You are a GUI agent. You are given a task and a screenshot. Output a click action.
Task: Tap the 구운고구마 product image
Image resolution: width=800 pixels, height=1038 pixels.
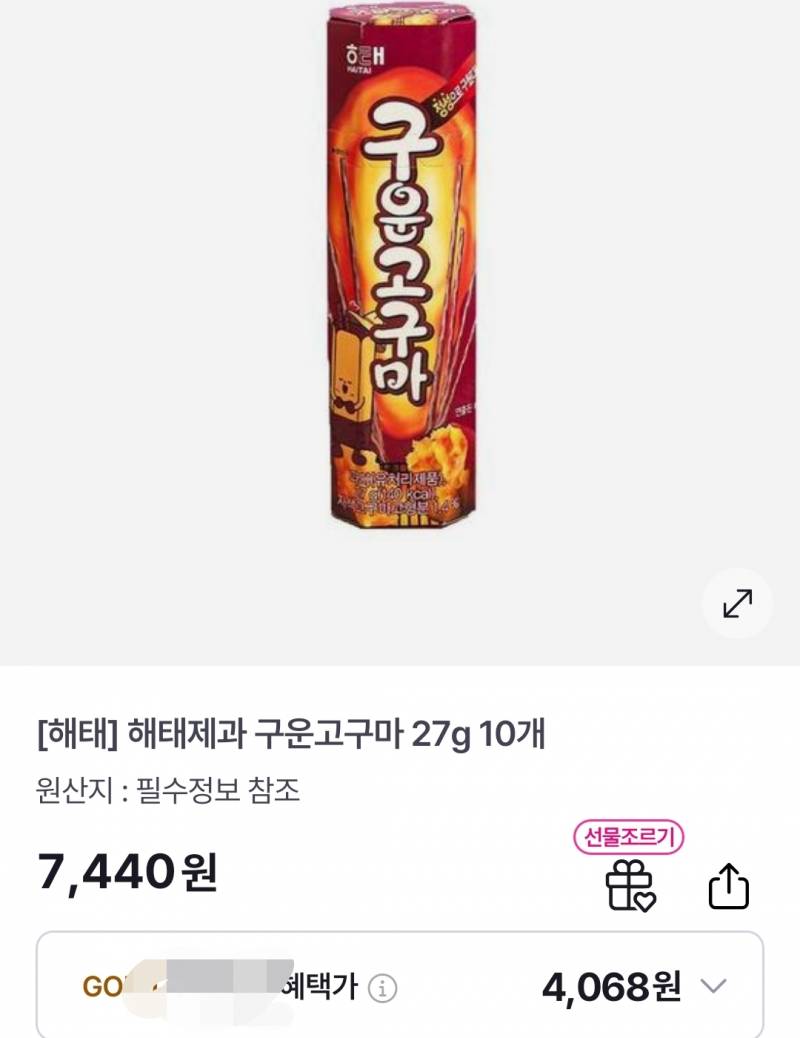tap(400, 270)
